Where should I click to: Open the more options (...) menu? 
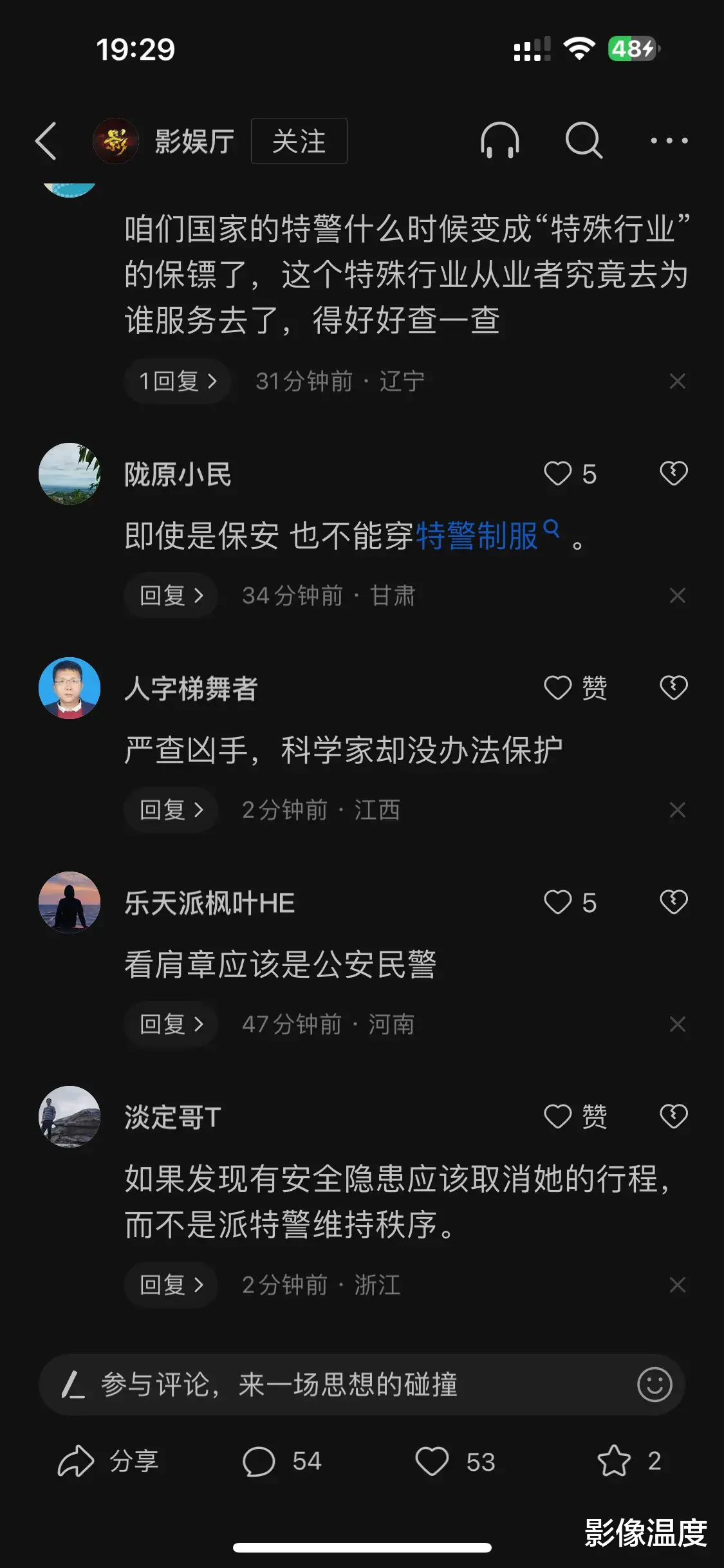click(667, 140)
